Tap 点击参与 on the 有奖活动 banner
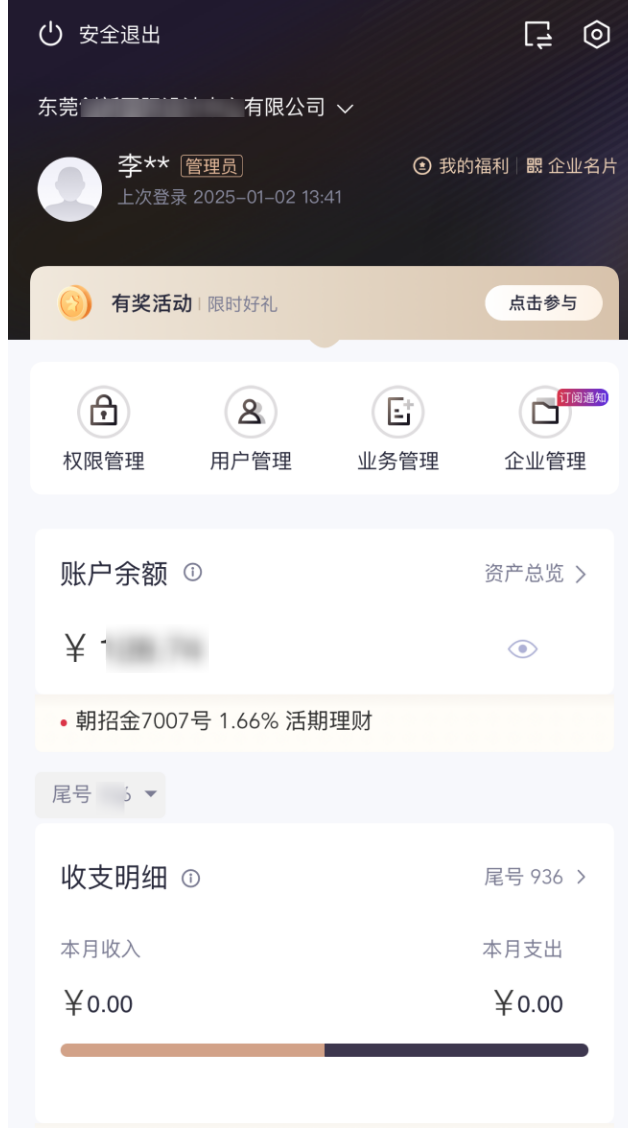This screenshot has height=1128, width=628. (543, 303)
